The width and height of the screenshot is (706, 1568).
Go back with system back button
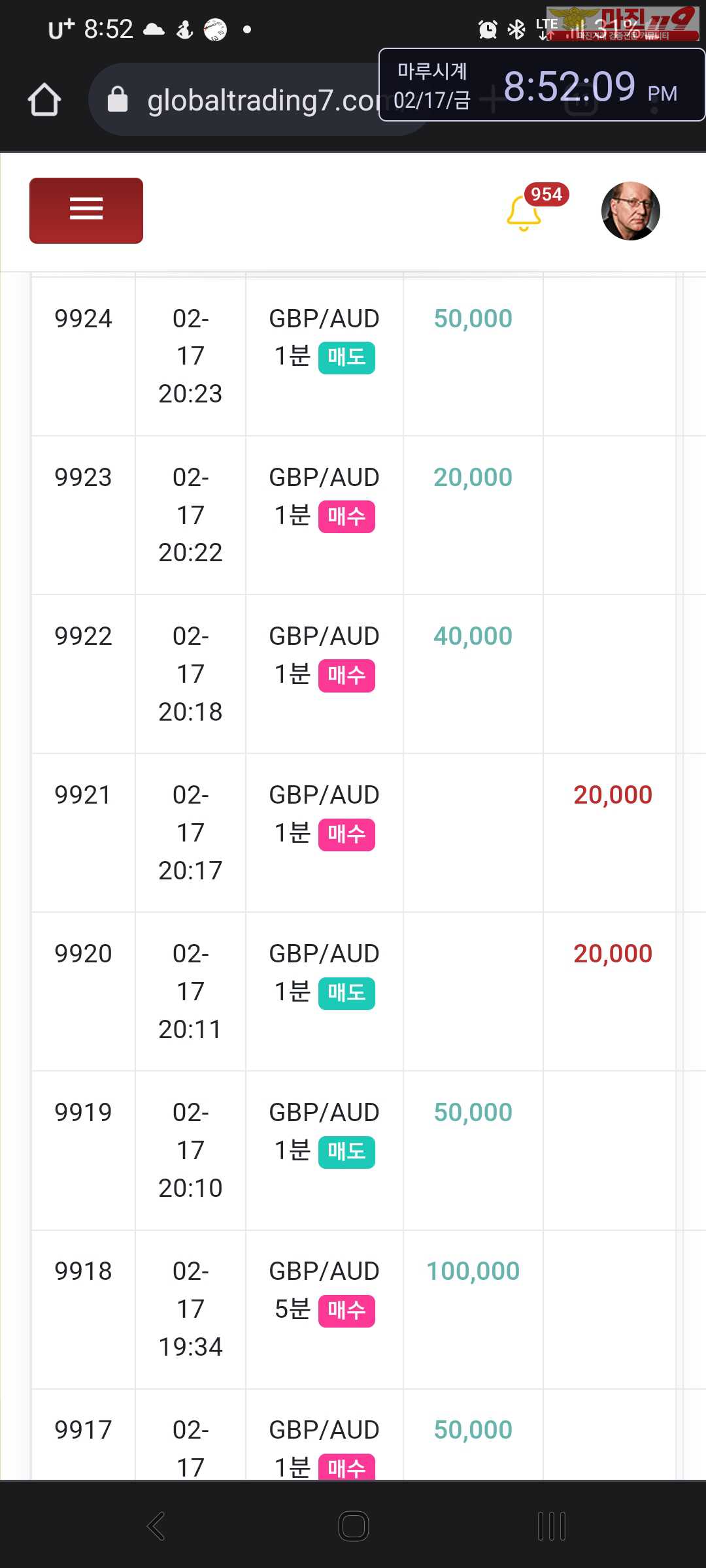(156, 1526)
